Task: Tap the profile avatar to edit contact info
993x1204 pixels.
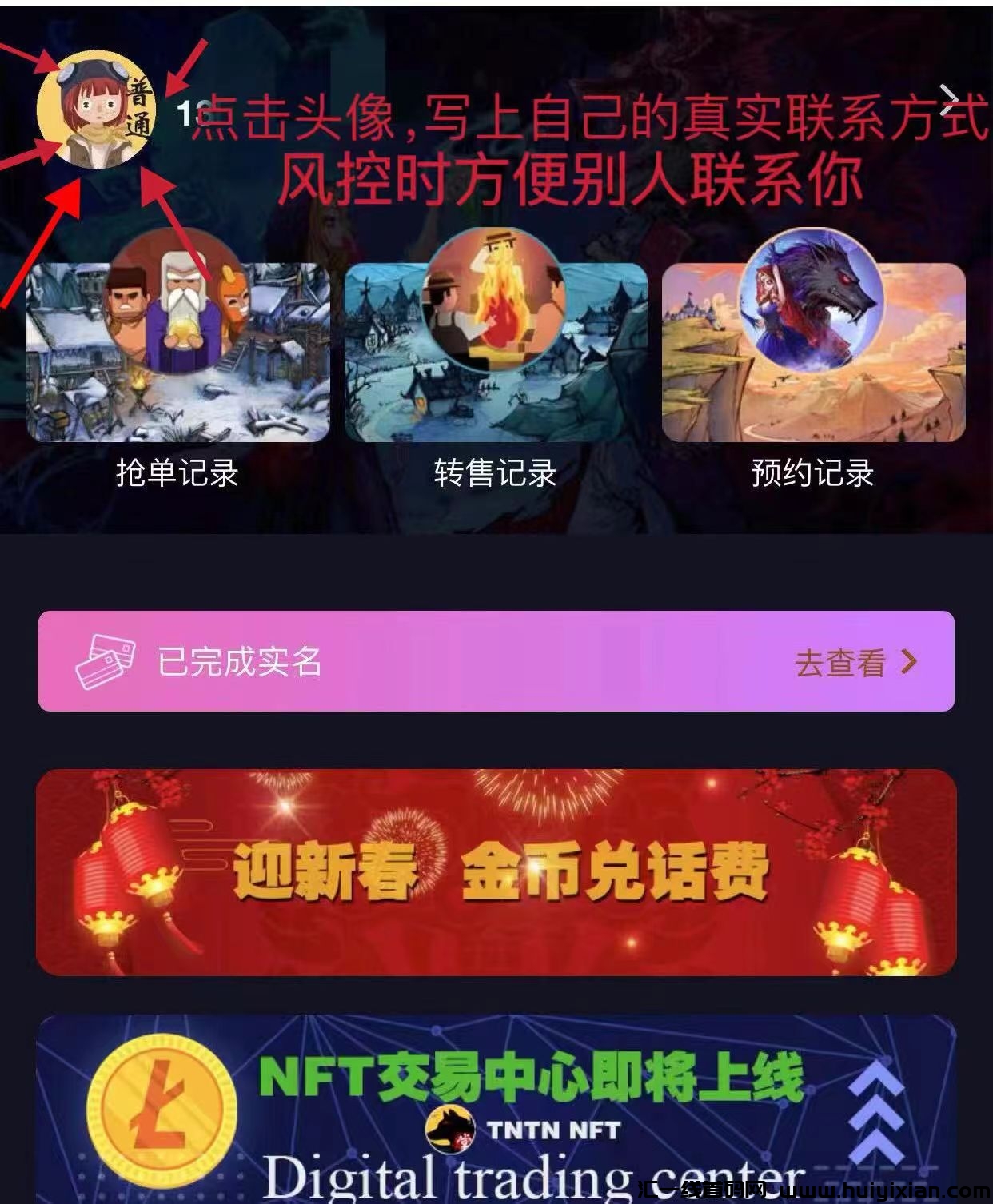Action: [x=95, y=110]
